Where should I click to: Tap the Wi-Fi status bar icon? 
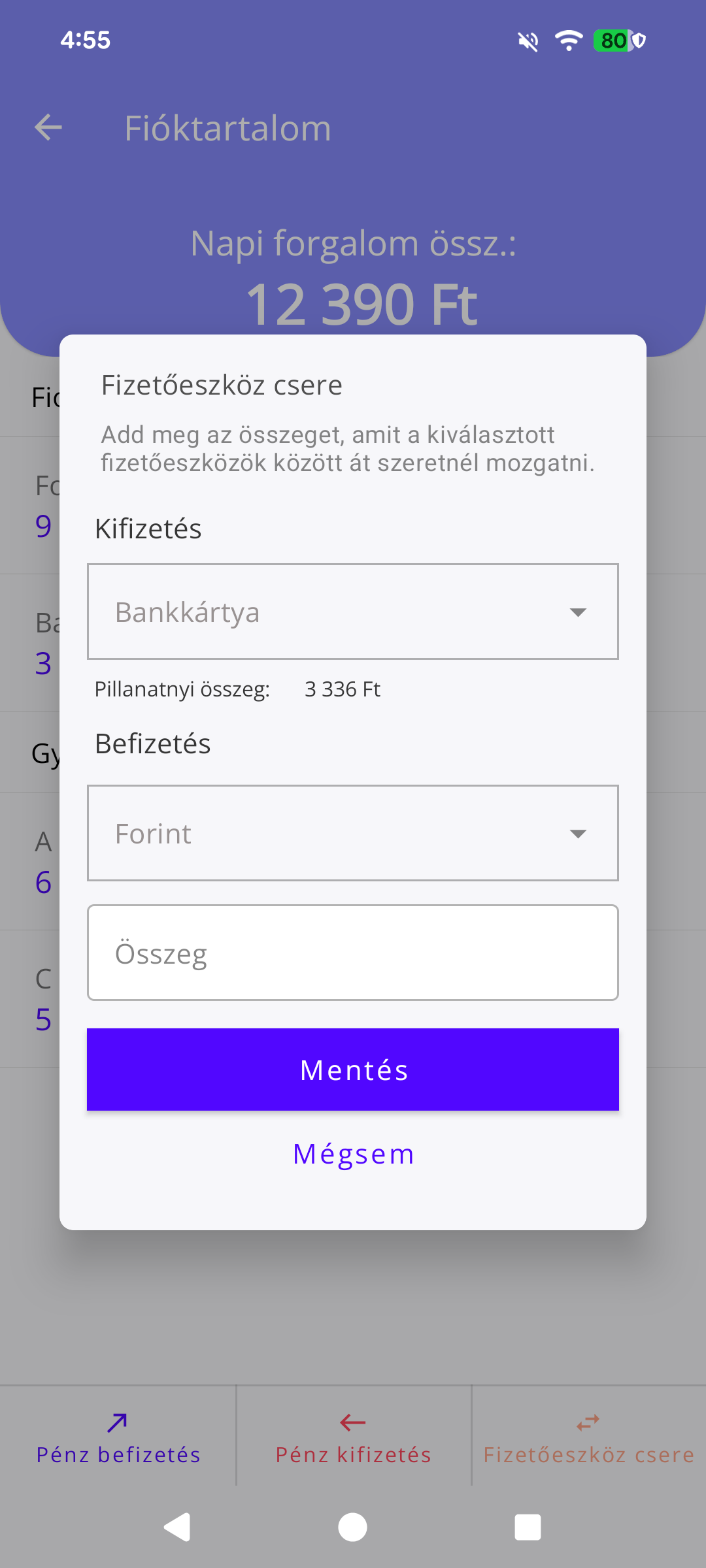tap(567, 41)
